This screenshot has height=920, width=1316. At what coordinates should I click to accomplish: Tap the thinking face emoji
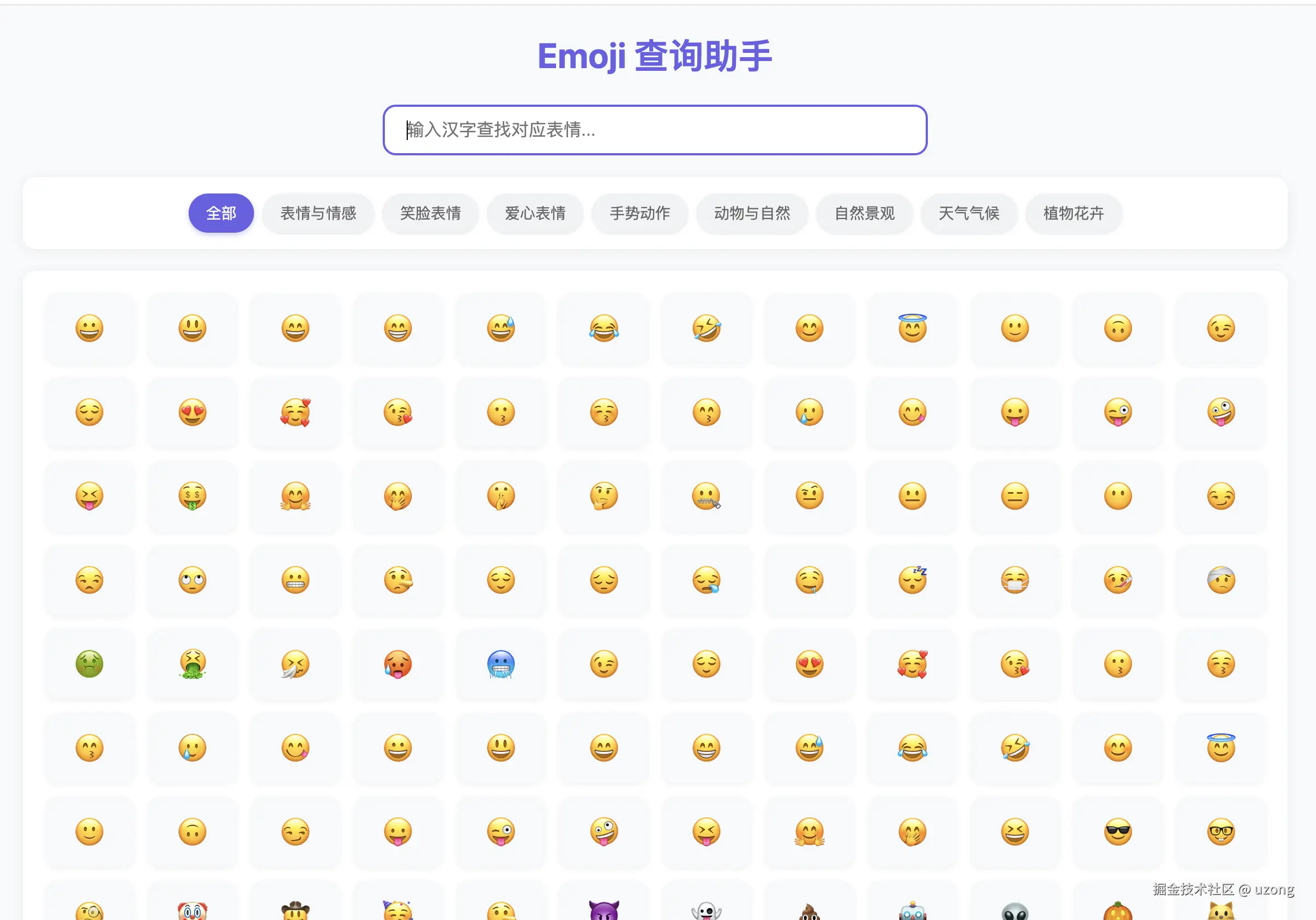604,497
